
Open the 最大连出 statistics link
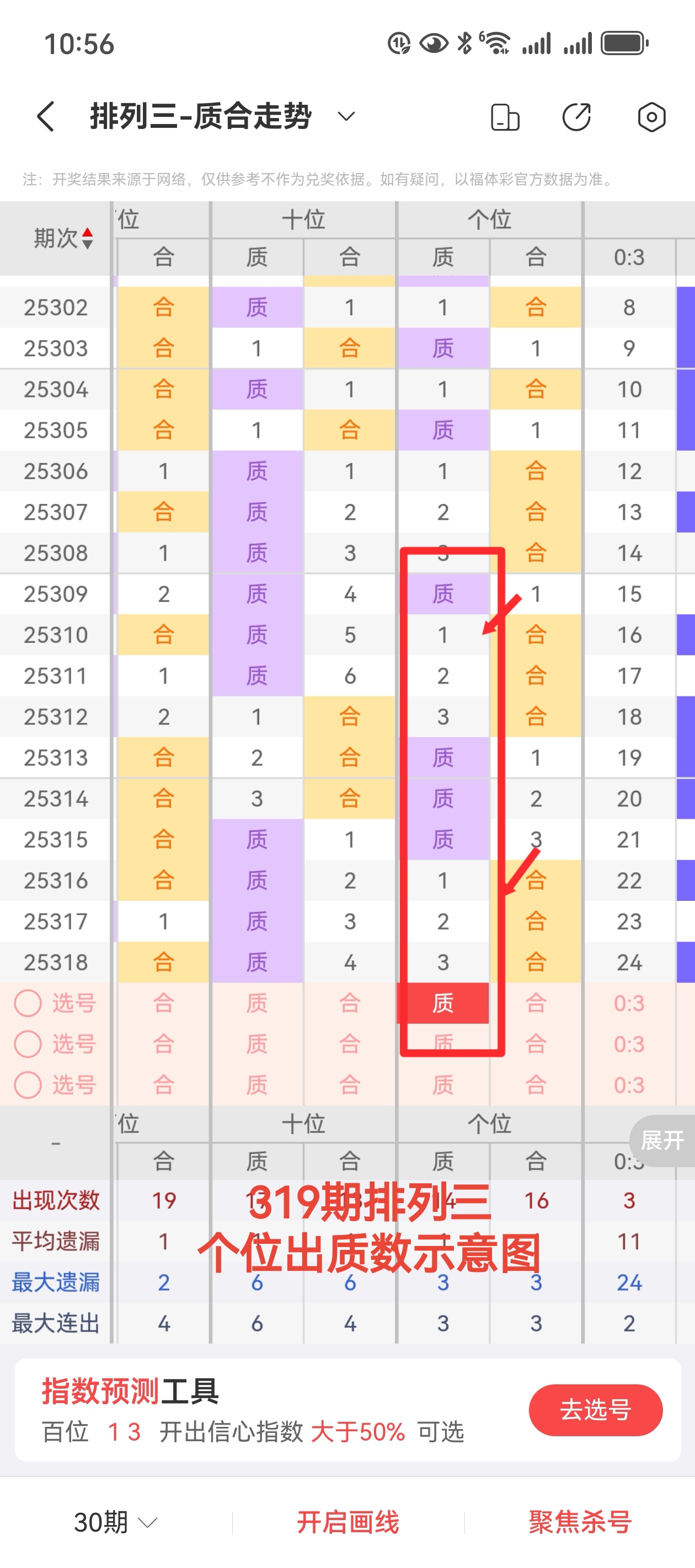tap(56, 1323)
